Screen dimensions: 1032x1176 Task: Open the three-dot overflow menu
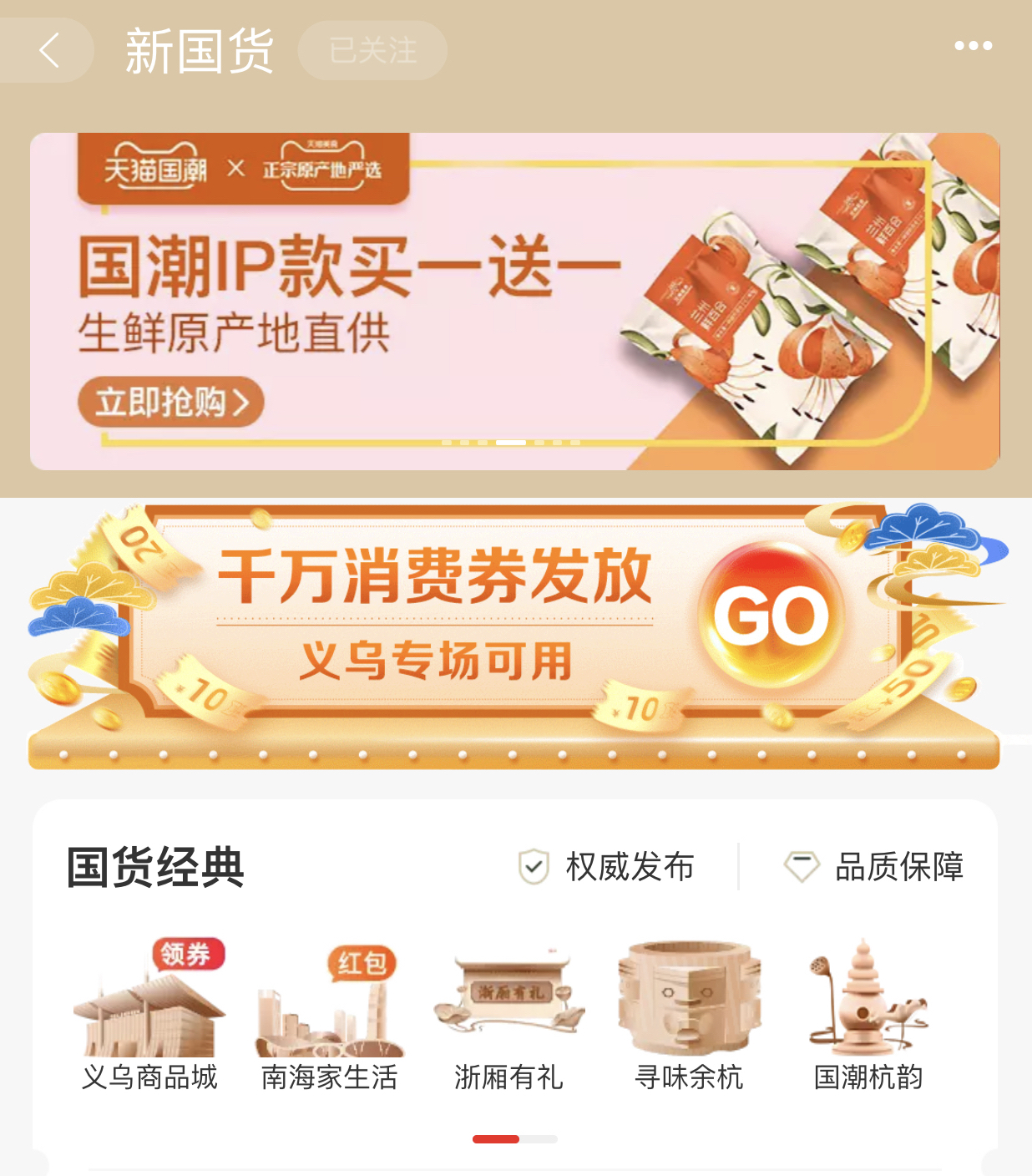(x=973, y=46)
